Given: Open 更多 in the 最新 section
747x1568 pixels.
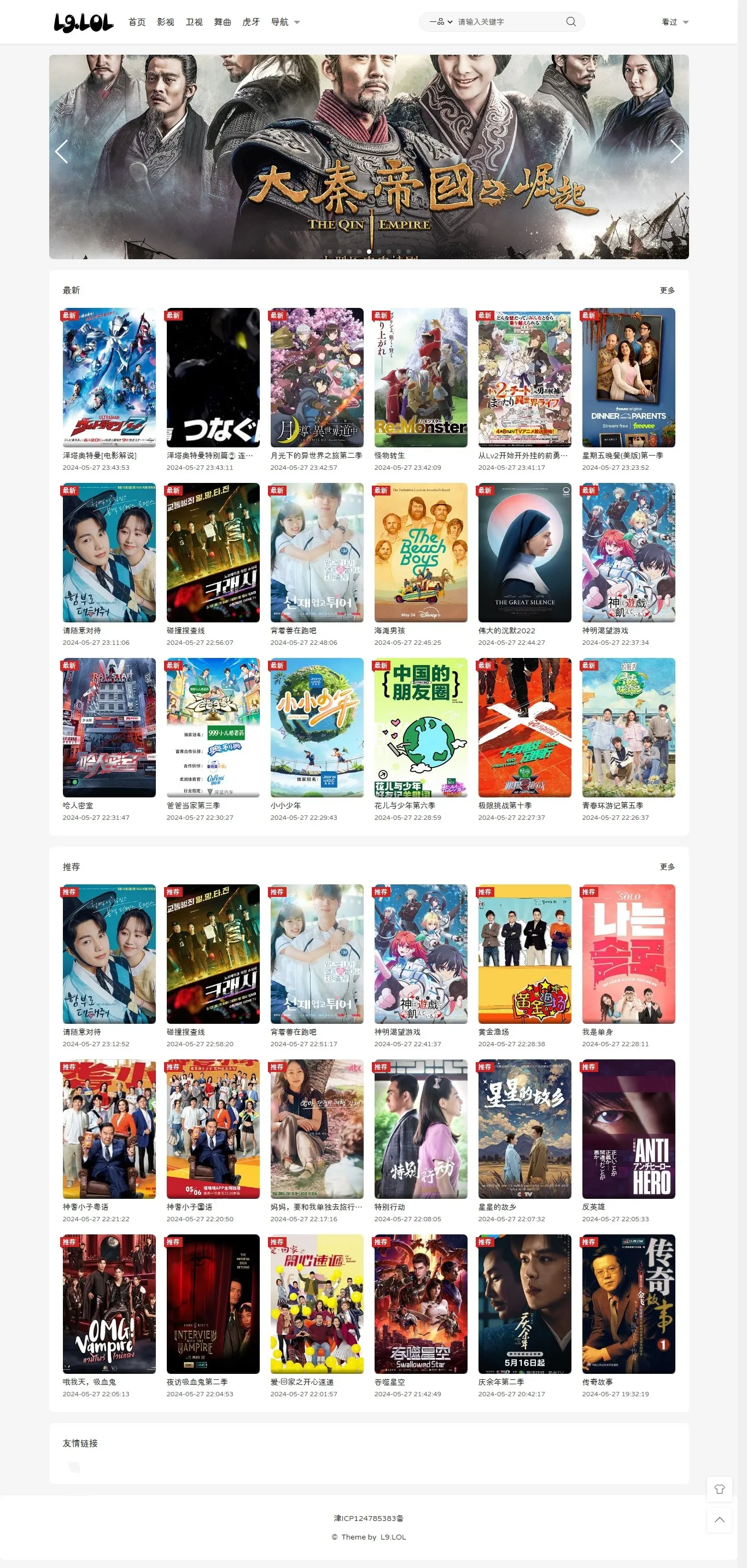Looking at the screenshot, I should [667, 290].
